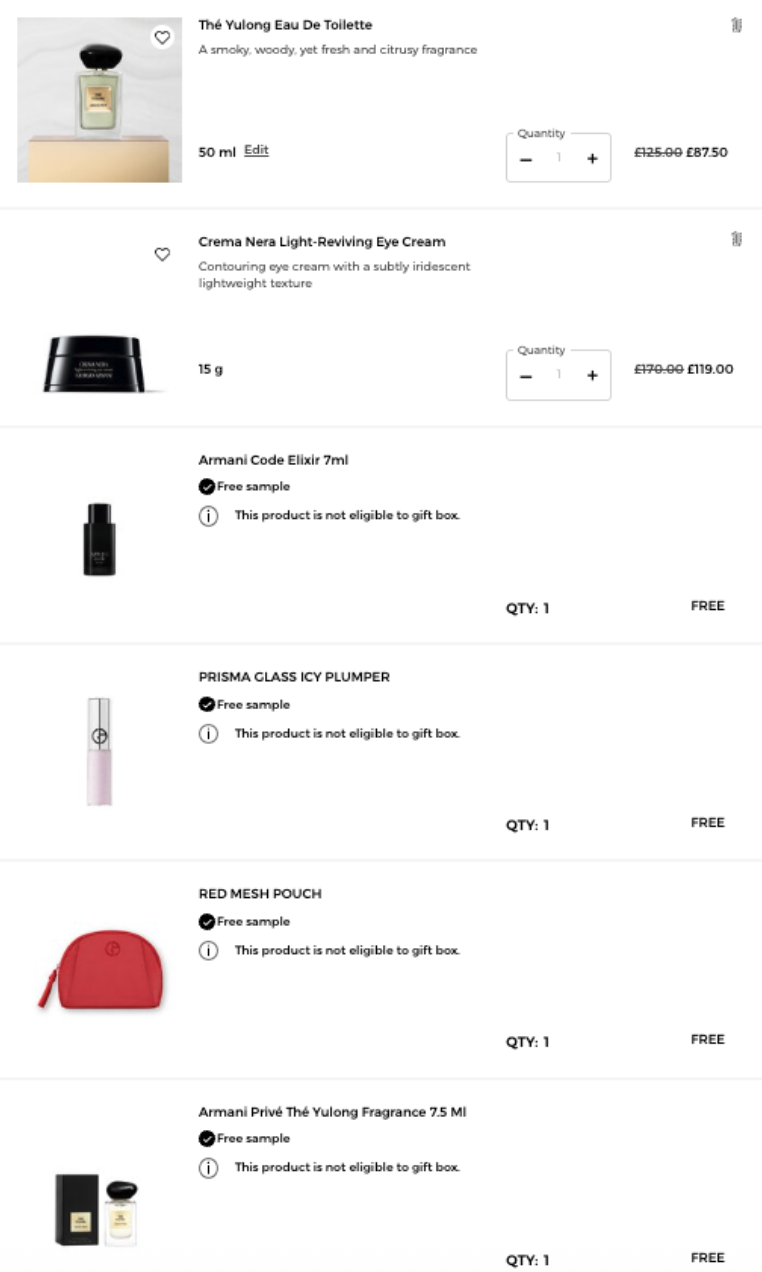Decrease quantity of Crema Nera Eye Cream

click(526, 375)
